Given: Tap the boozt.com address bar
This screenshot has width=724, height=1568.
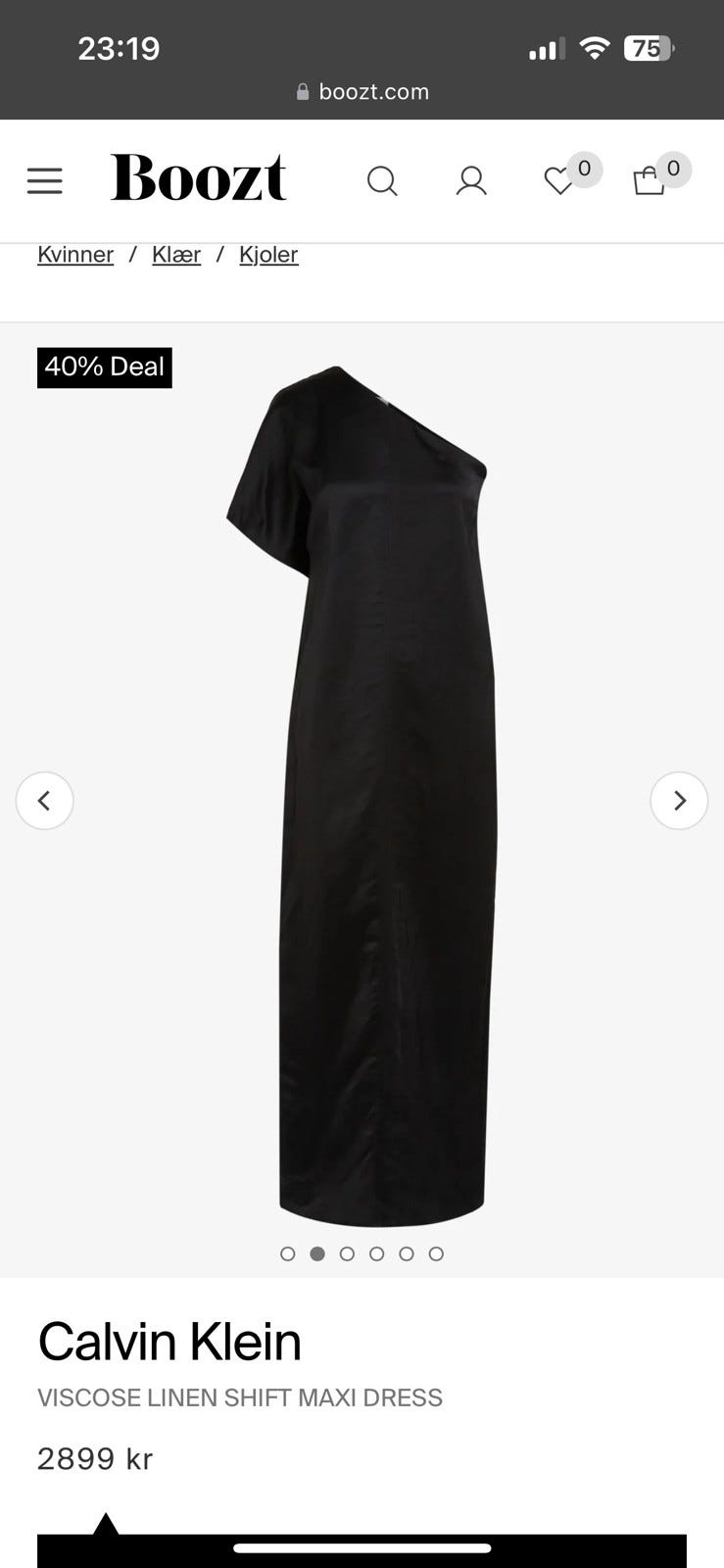Looking at the screenshot, I should point(362,92).
